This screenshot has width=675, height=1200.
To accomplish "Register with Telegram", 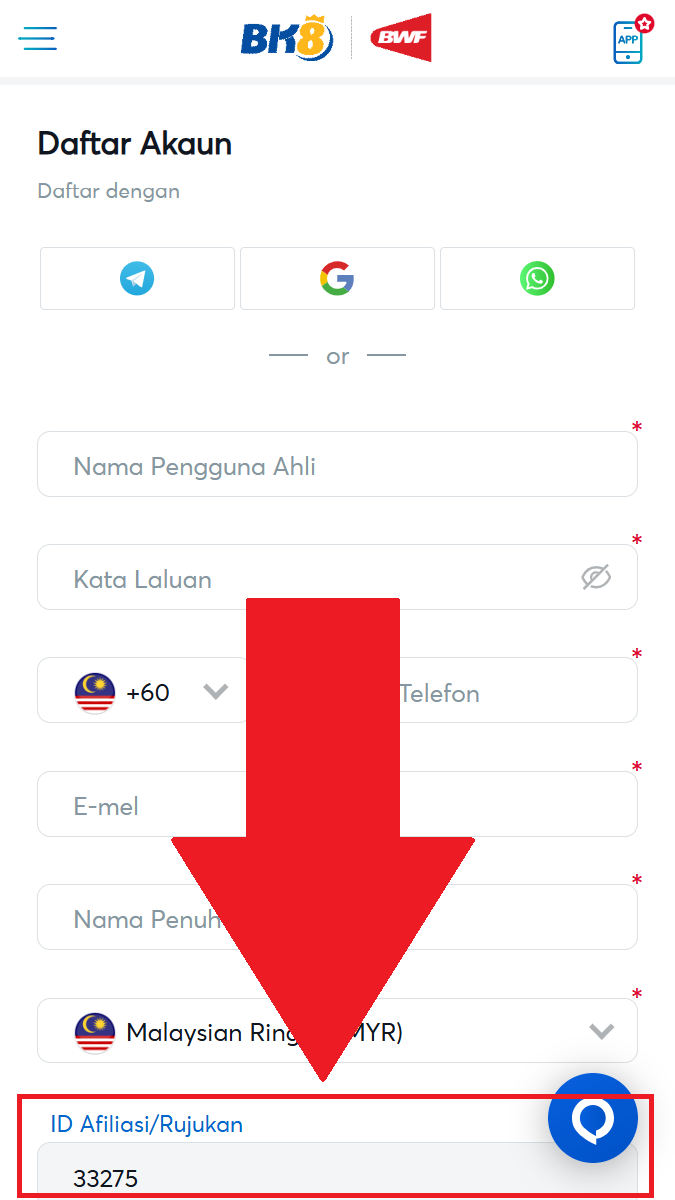I will pyautogui.click(x=137, y=278).
